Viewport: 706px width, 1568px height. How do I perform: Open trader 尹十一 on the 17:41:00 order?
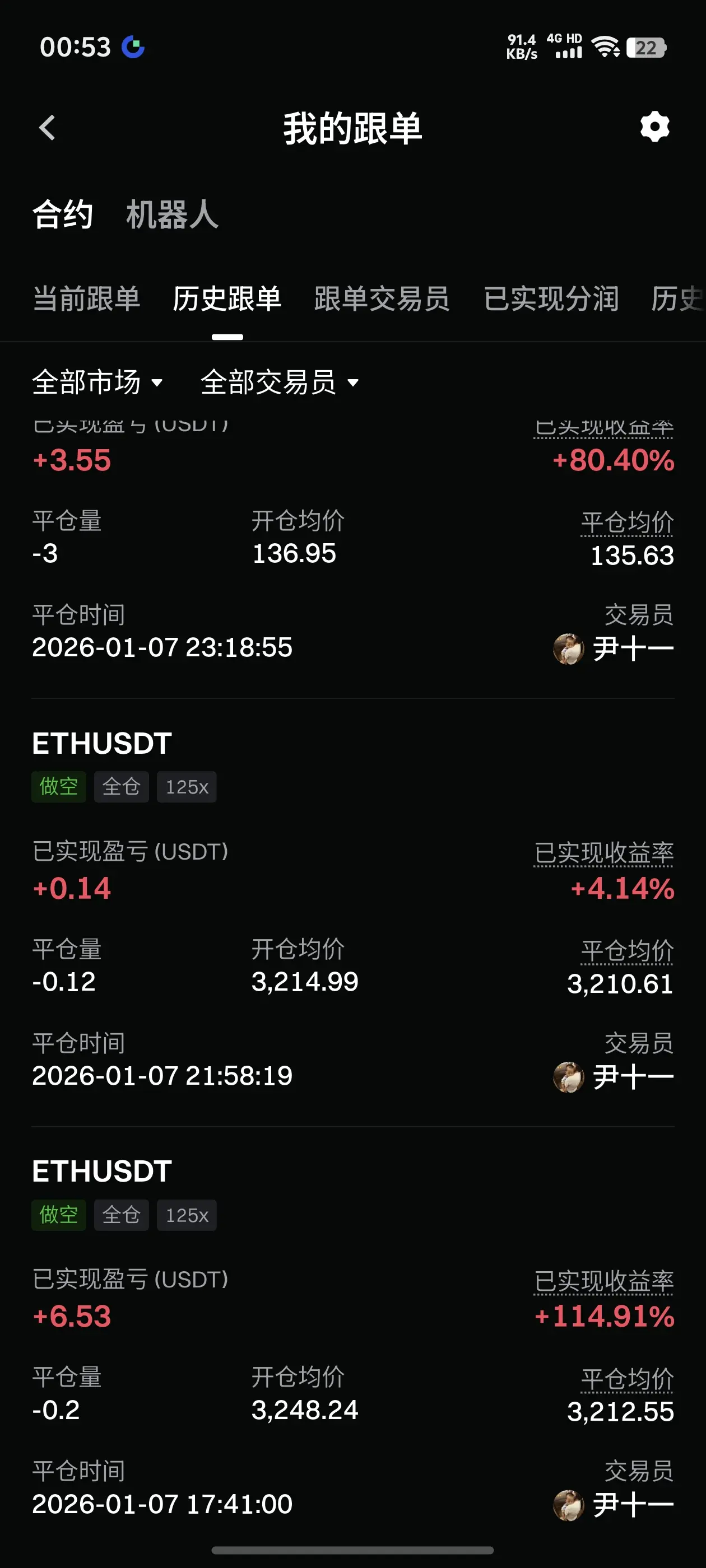pos(613,1505)
